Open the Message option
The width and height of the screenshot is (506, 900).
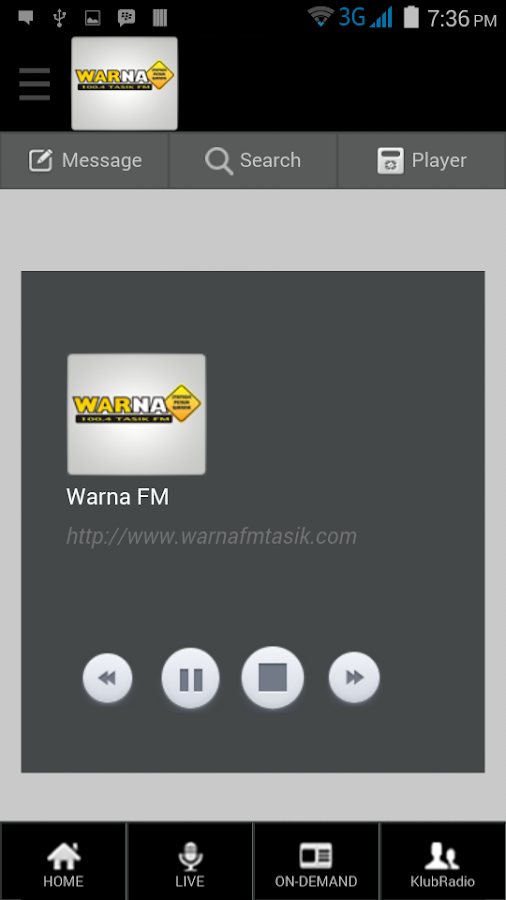pos(84,160)
